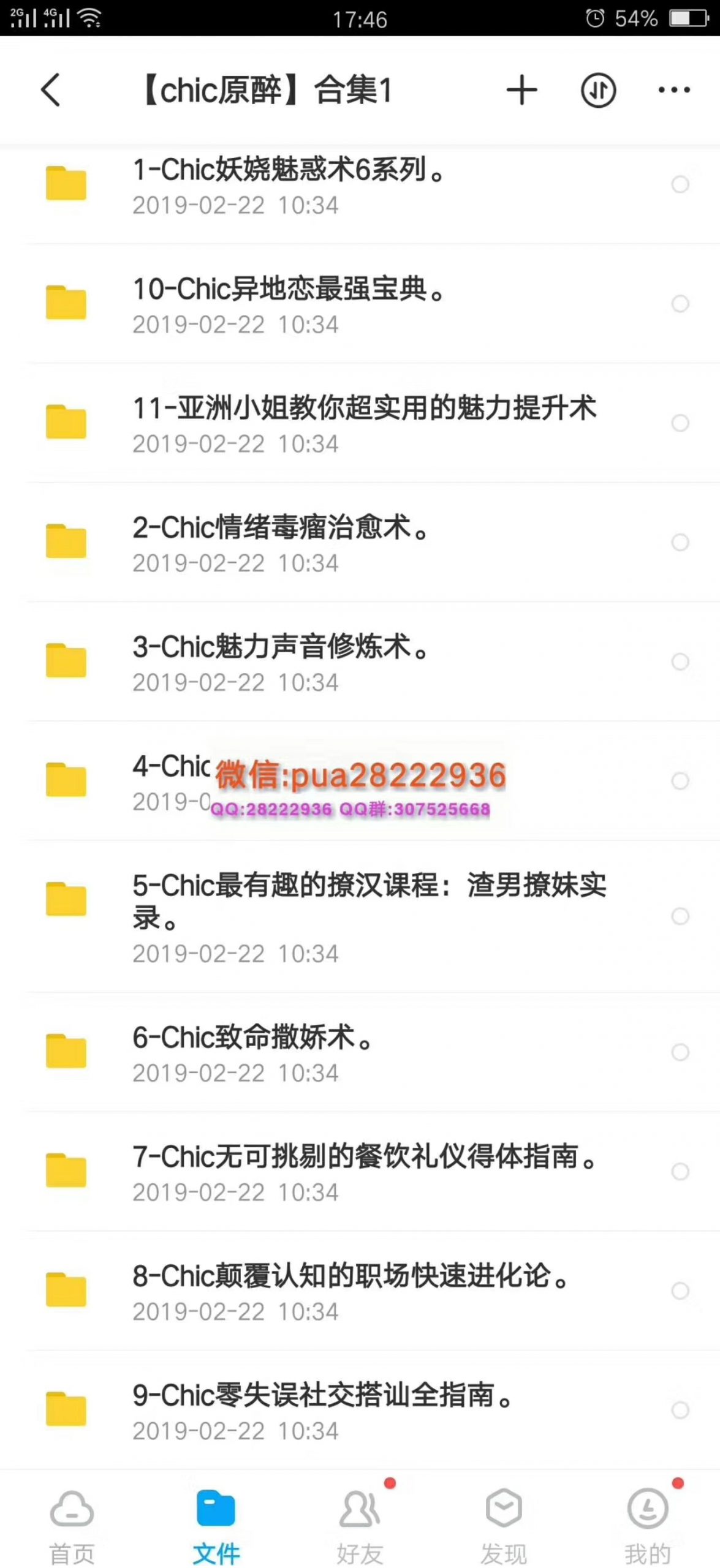
Task: Open the three-dot overflow menu
Action: coord(673,90)
